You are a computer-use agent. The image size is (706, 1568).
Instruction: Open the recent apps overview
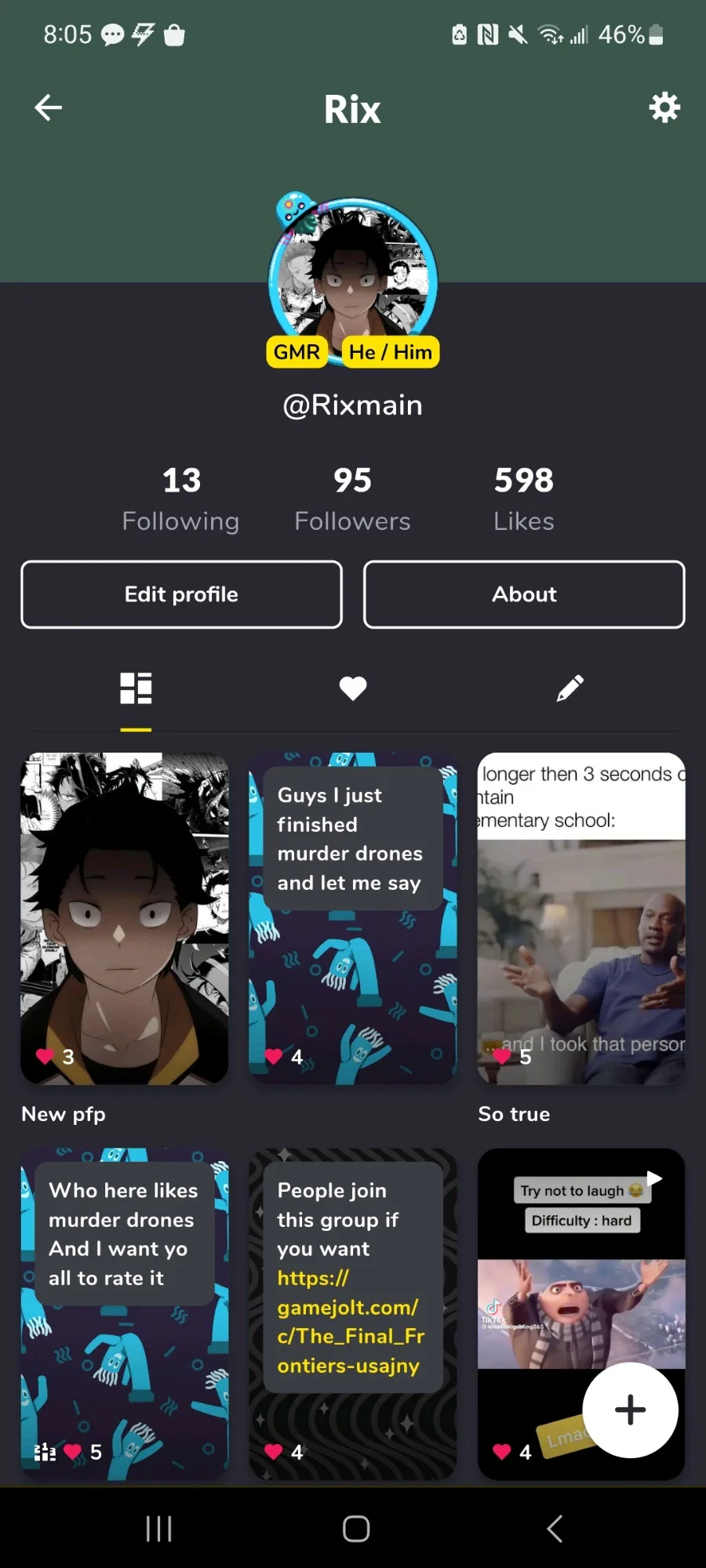[x=158, y=1528]
